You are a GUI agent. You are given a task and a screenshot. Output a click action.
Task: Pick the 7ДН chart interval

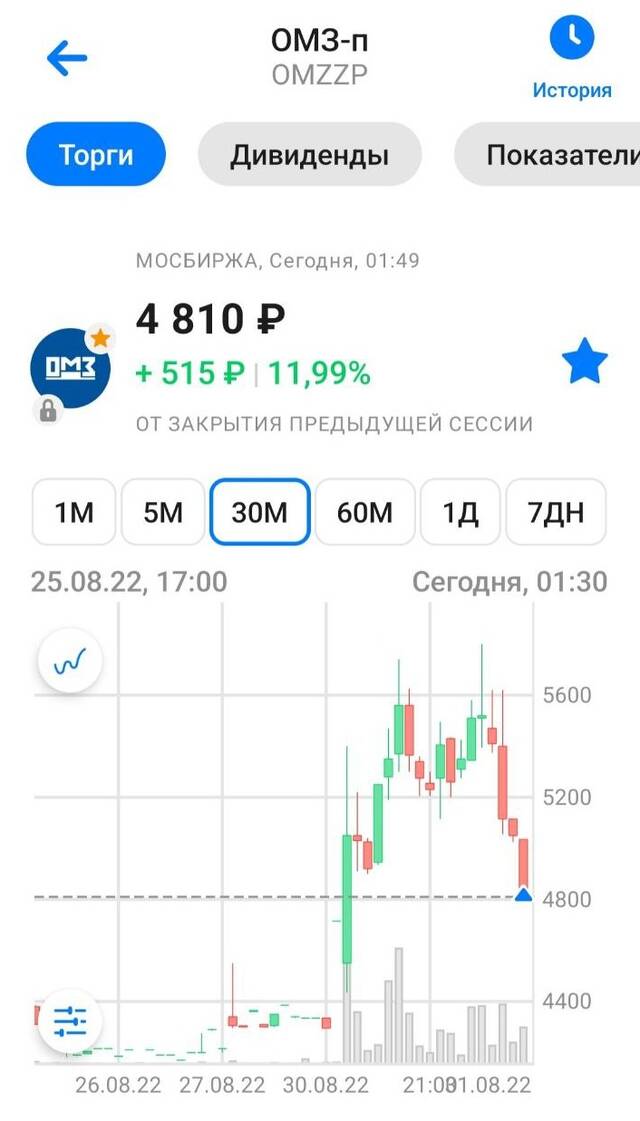556,512
